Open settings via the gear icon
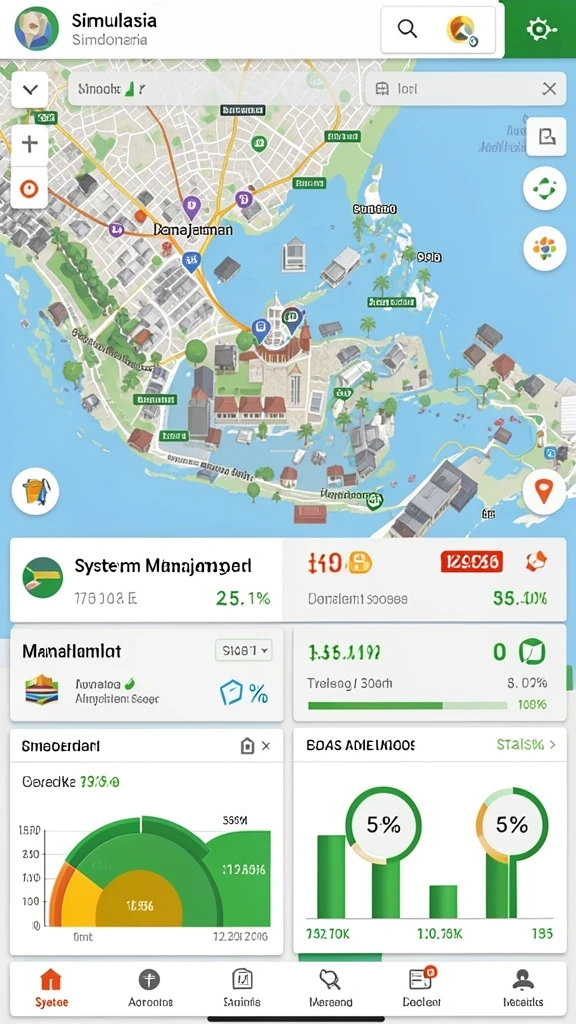The width and height of the screenshot is (576, 1024). (541, 29)
